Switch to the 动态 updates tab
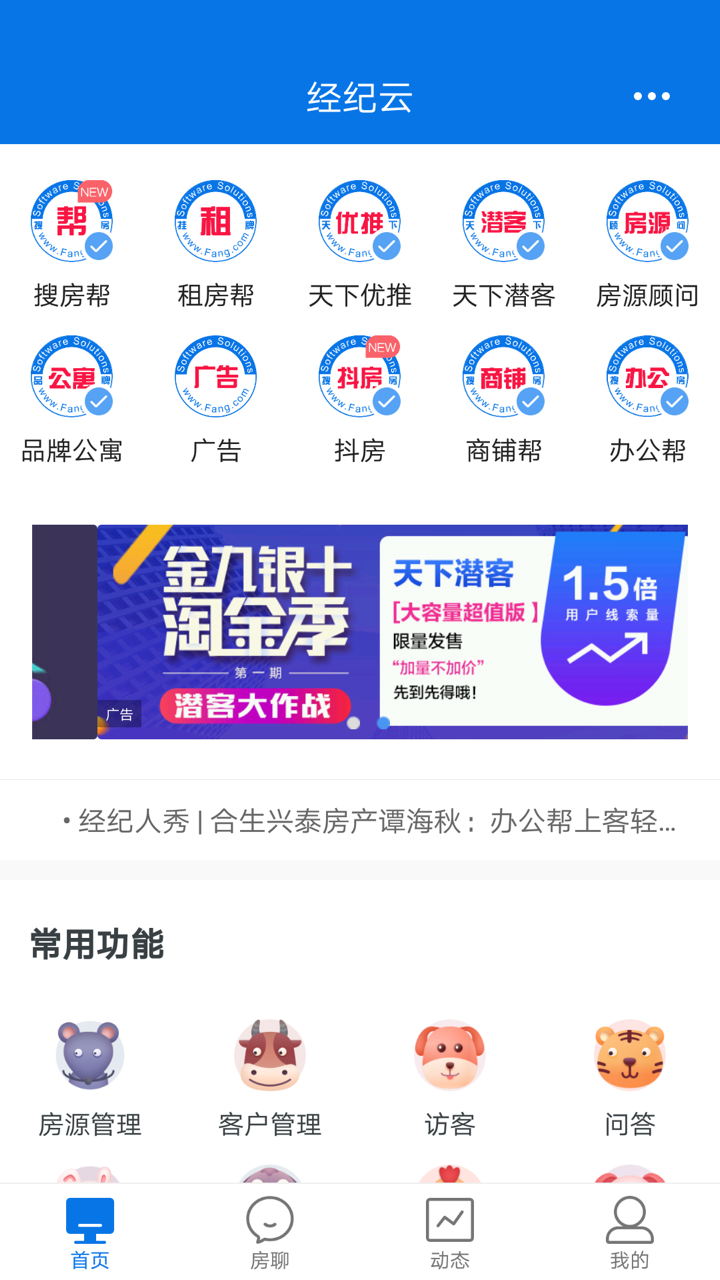This screenshot has height=1280, width=720. click(x=450, y=1230)
